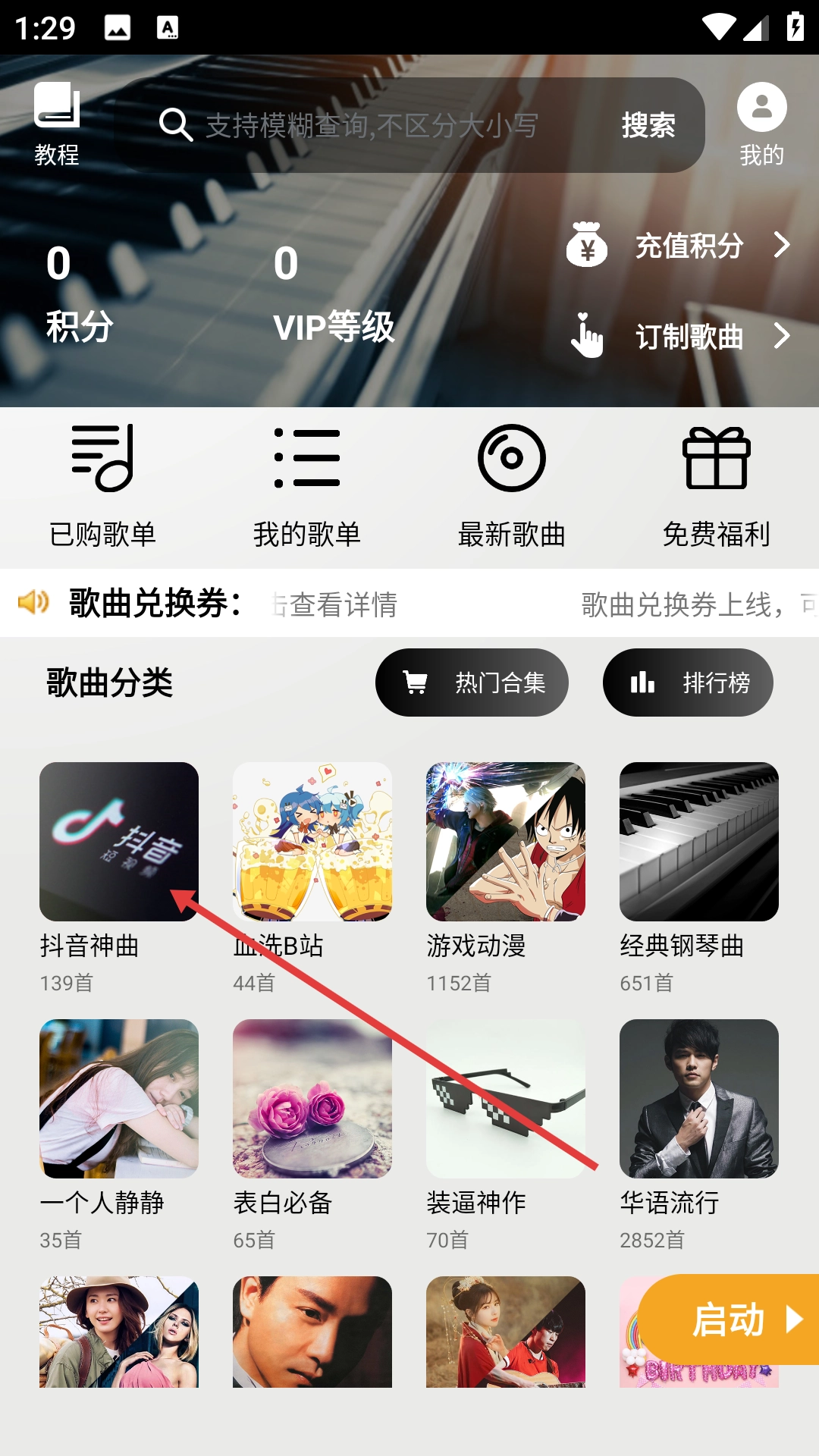
Task: Open the 教程 tutorial icon
Action: click(x=57, y=123)
